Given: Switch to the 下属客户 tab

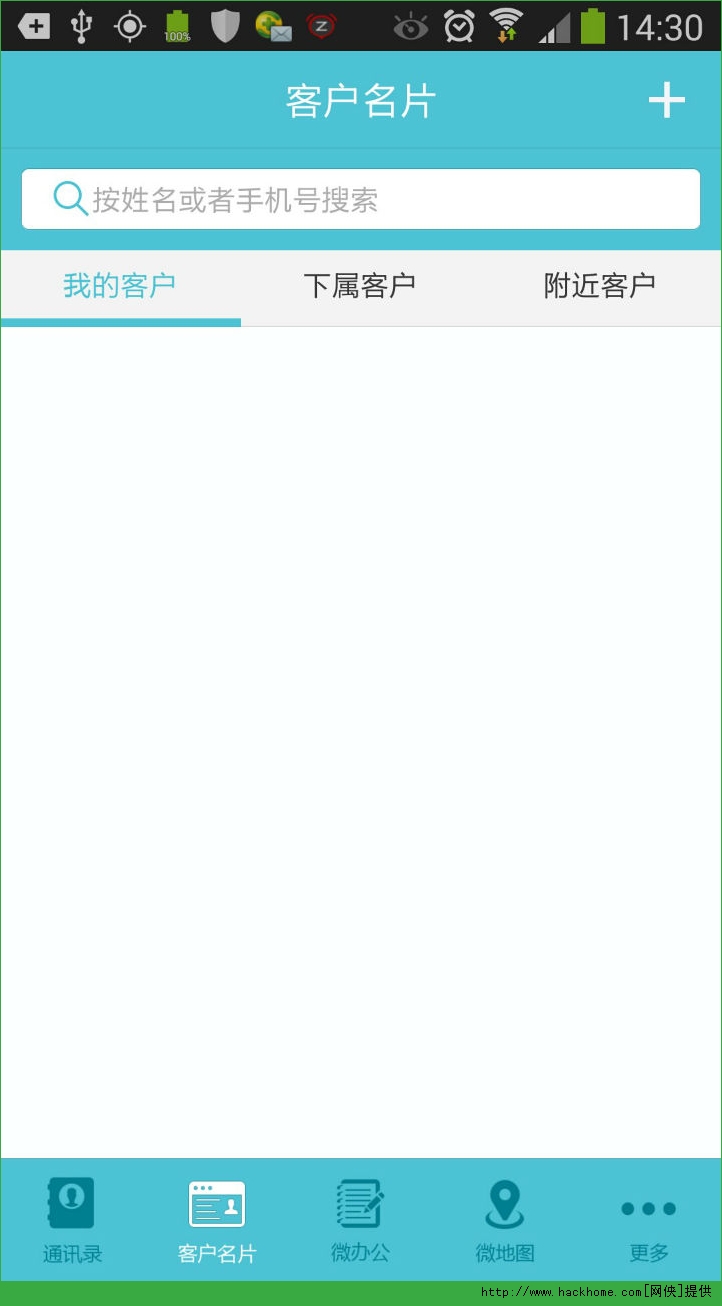Looking at the screenshot, I should click(360, 286).
